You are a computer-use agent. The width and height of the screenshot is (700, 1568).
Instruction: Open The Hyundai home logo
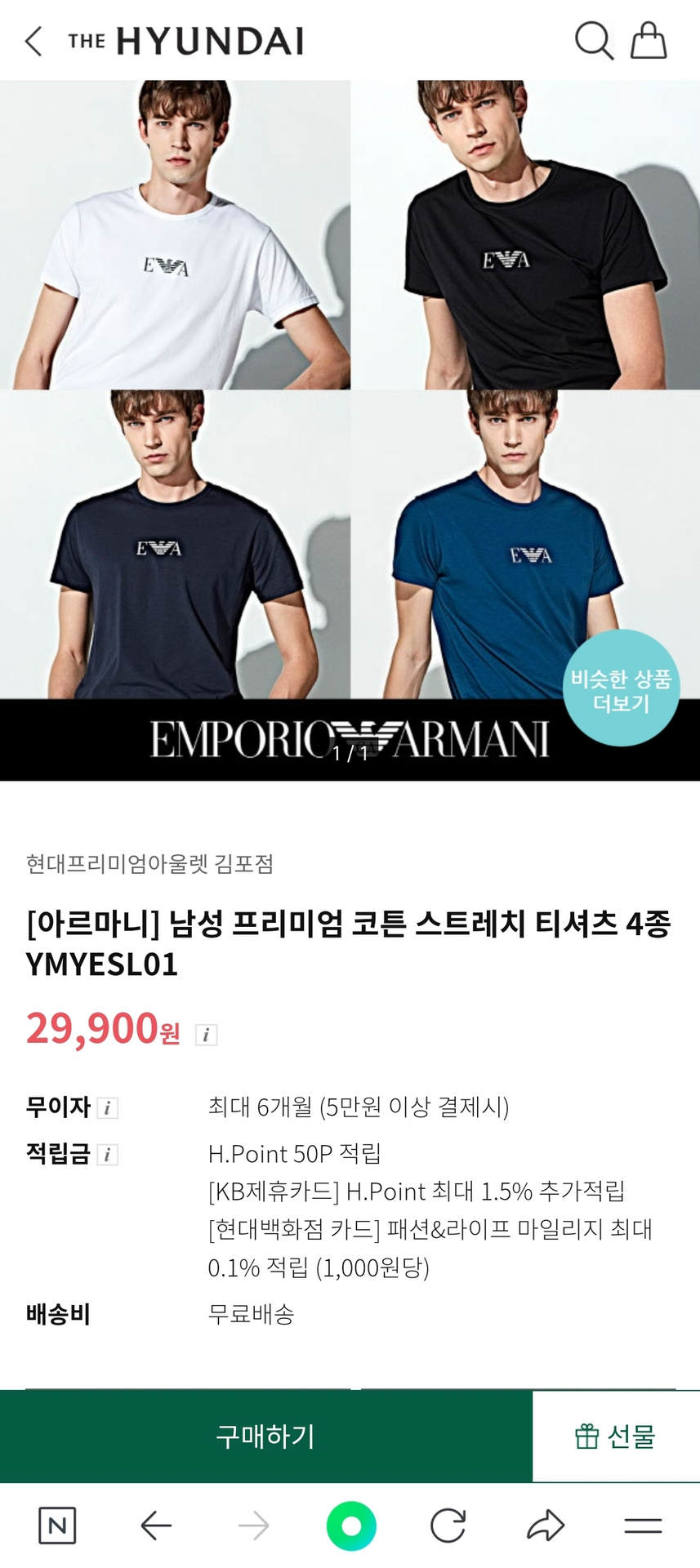186,41
